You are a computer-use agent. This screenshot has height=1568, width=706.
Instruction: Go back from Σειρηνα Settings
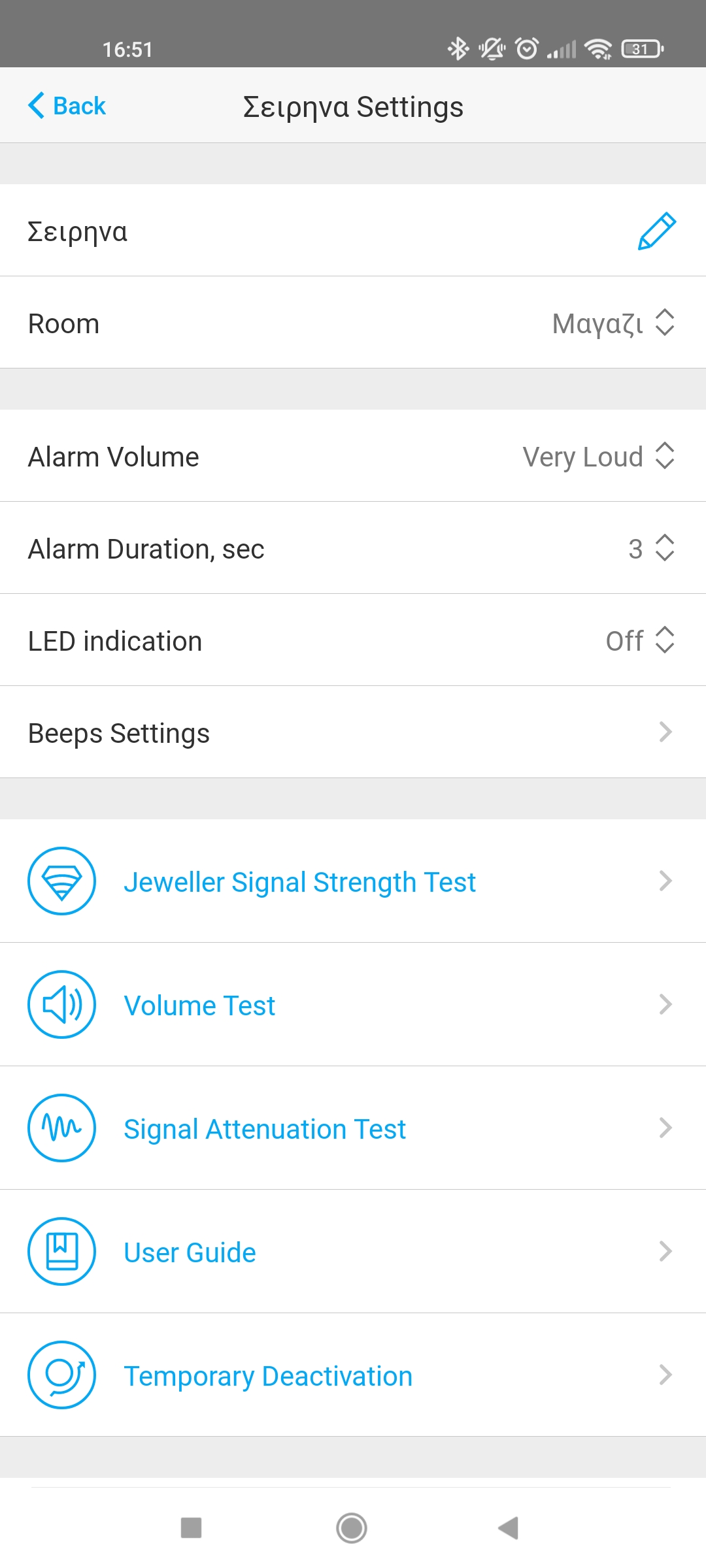point(67,106)
